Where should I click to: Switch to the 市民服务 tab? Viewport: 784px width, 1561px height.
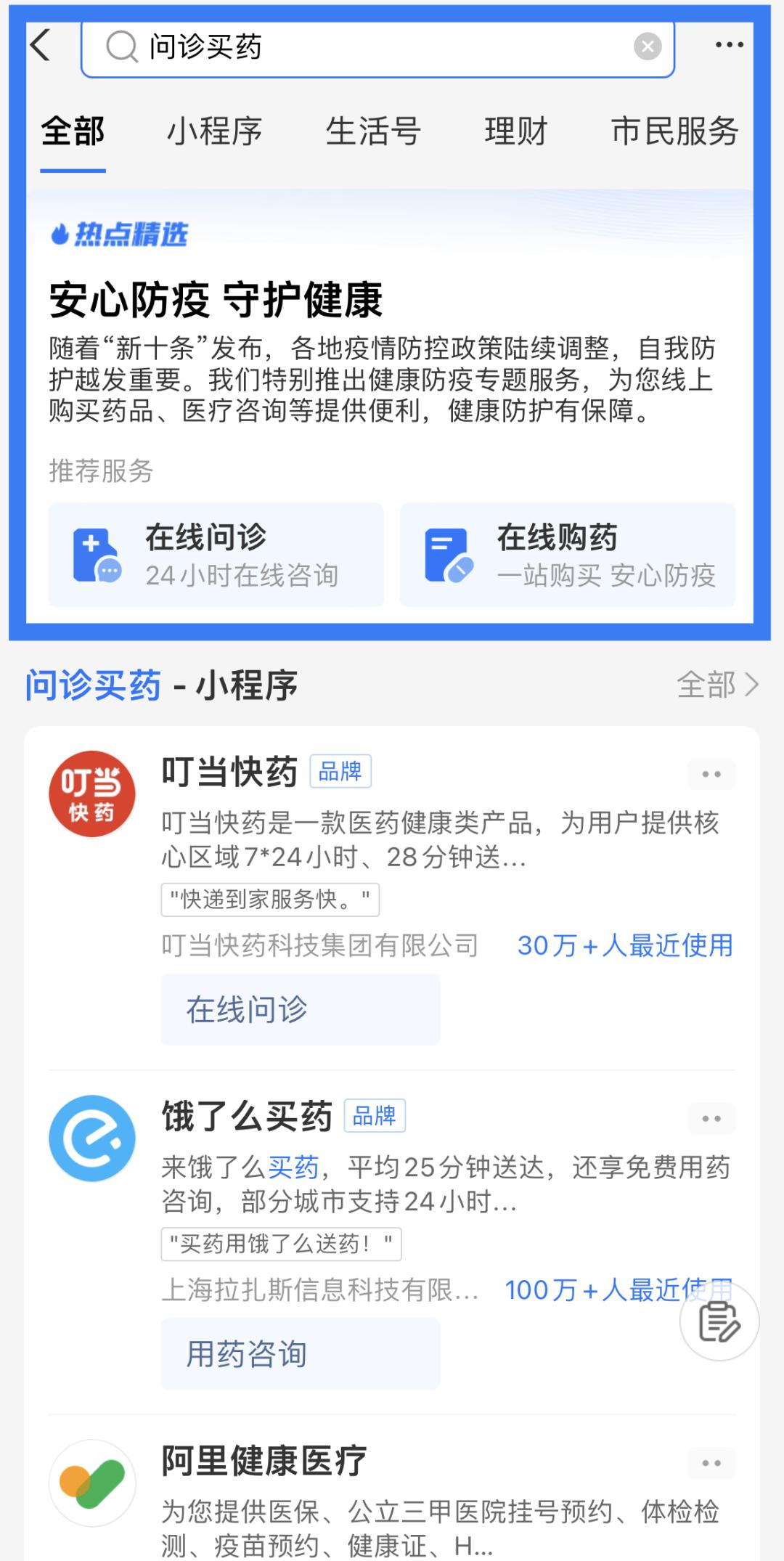[x=674, y=132]
